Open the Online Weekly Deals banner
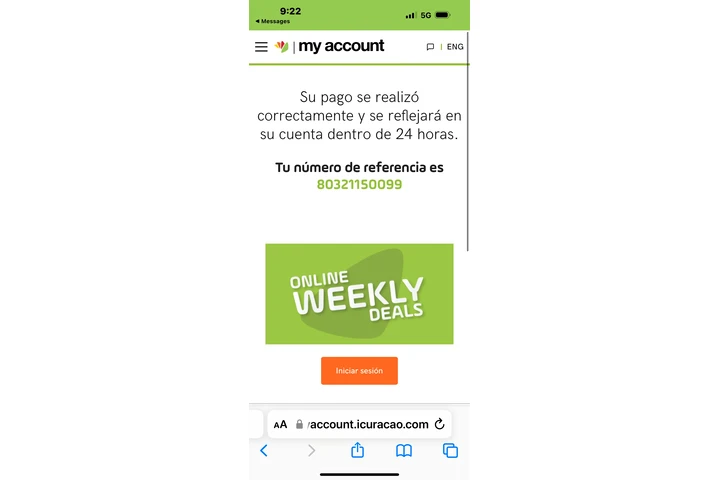 coord(359,294)
